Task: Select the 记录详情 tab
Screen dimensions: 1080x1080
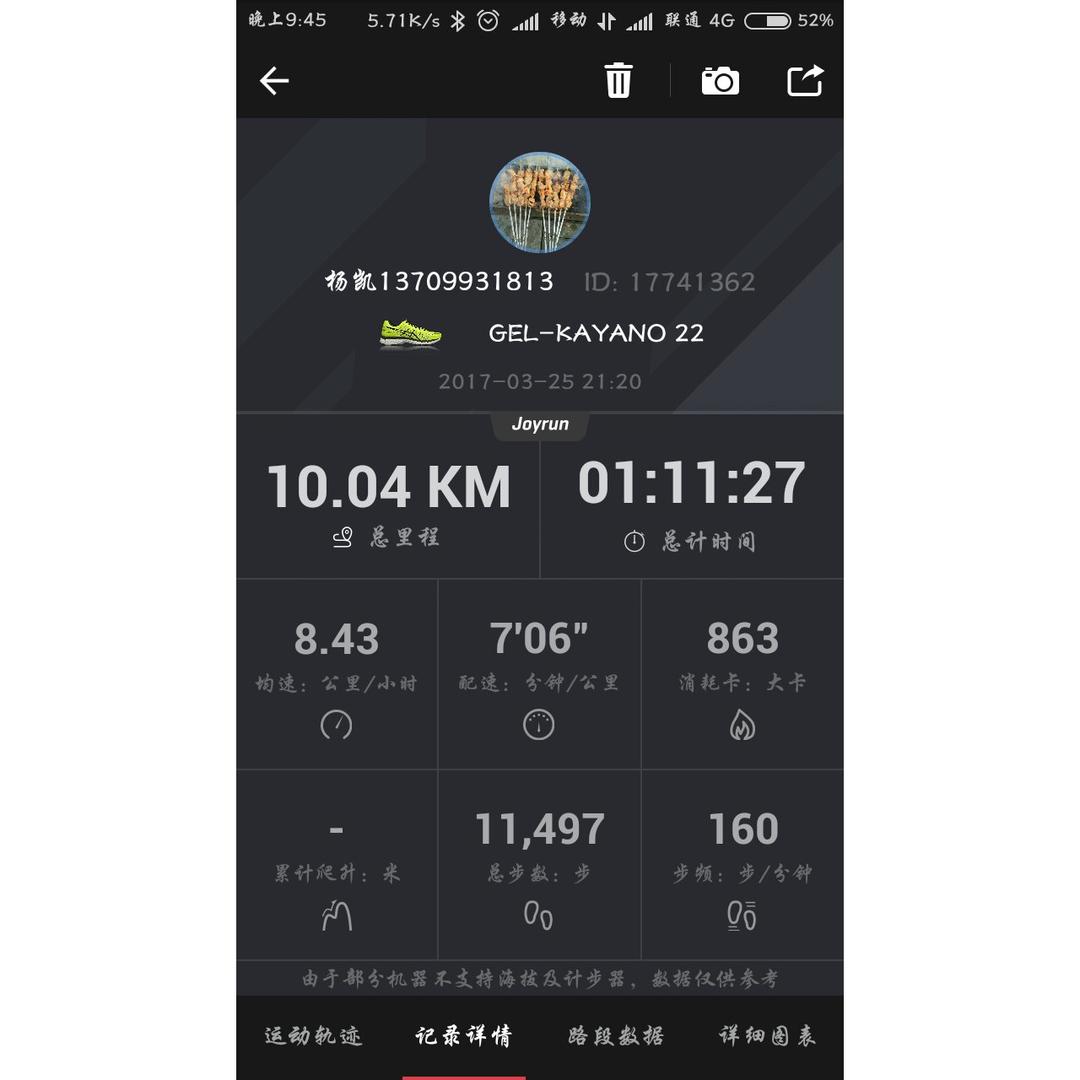Action: pos(464,1035)
